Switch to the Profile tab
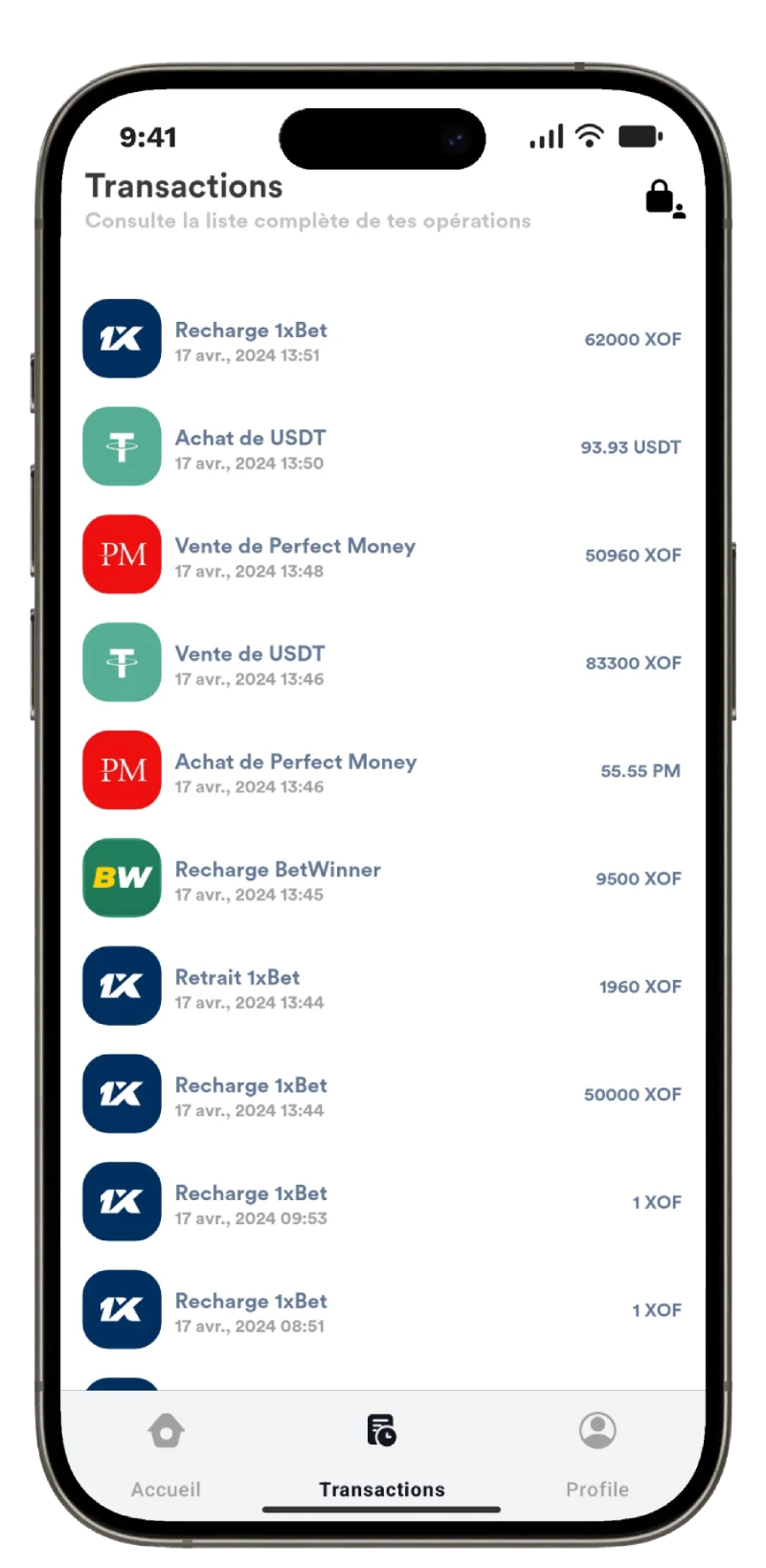This screenshot has width=766, height=1568. [x=597, y=1454]
